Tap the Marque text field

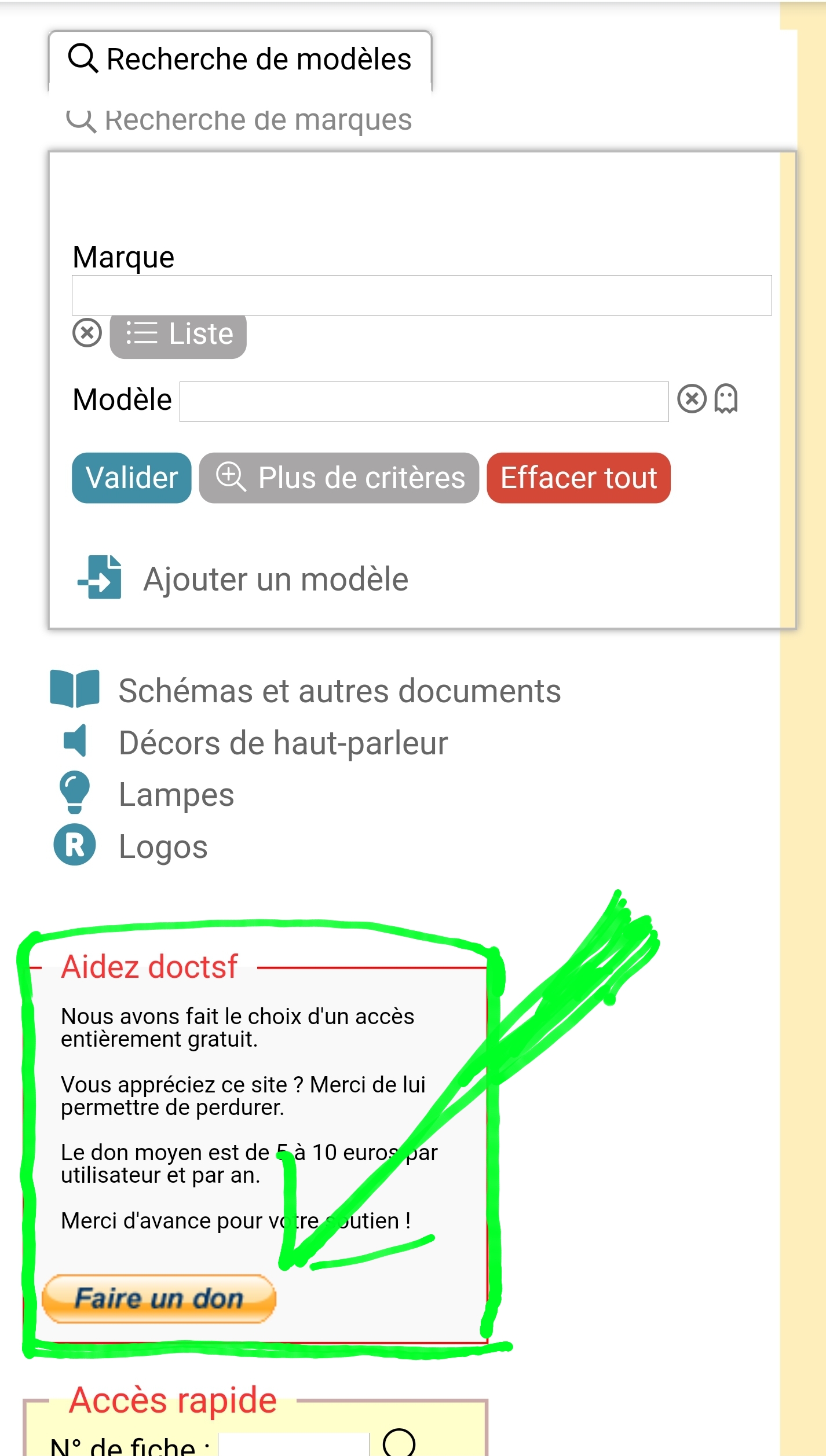click(422, 295)
